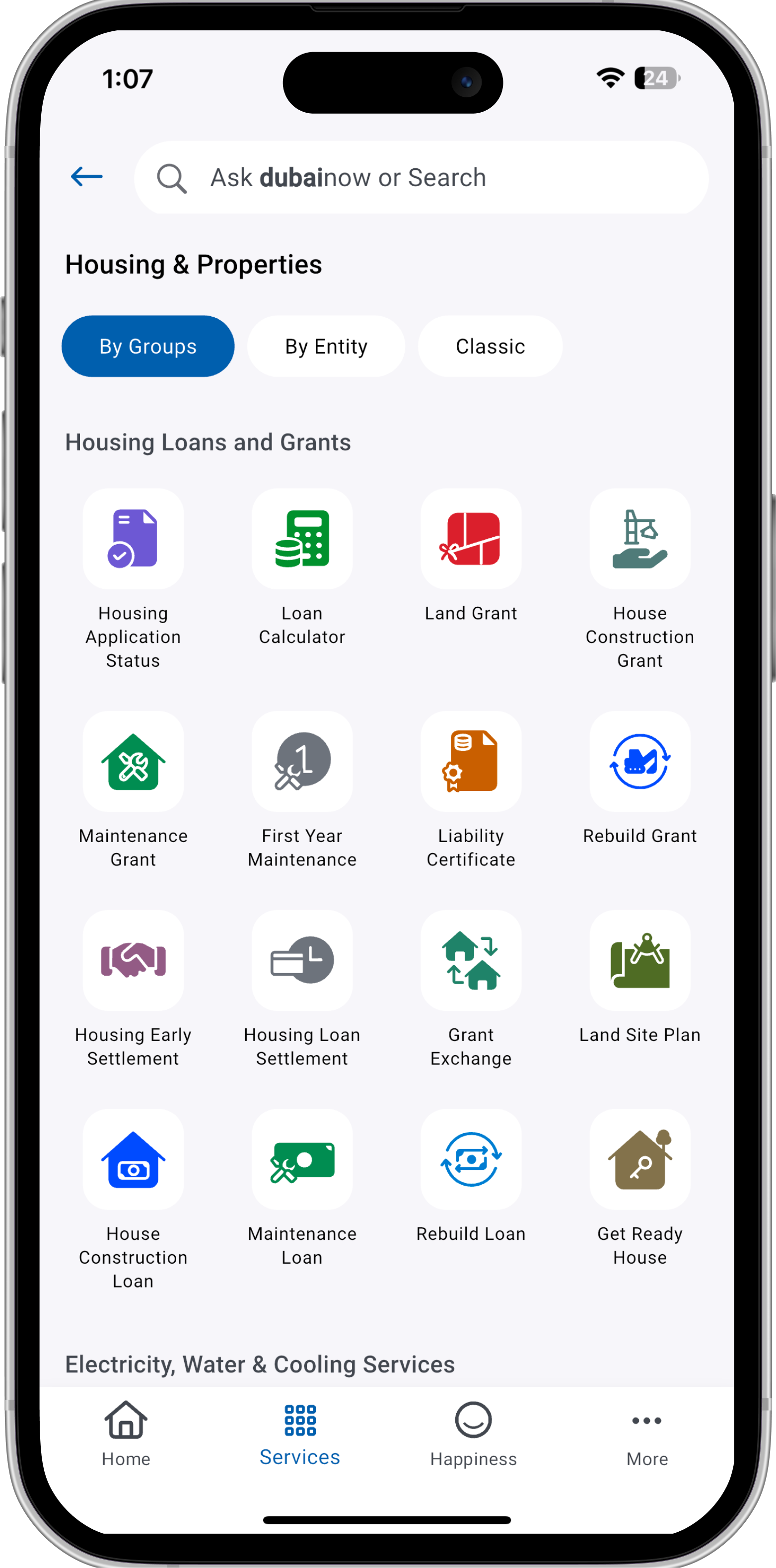The height and width of the screenshot is (1568, 776).
Task: Open House Construction Grant
Action: coord(639,539)
